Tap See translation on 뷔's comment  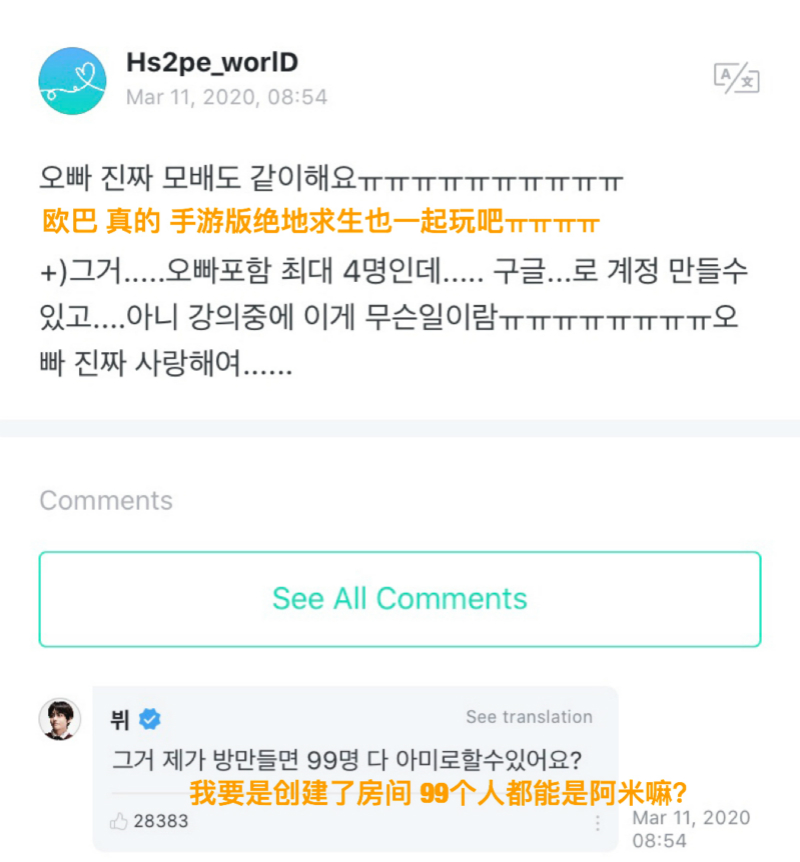coord(529,717)
